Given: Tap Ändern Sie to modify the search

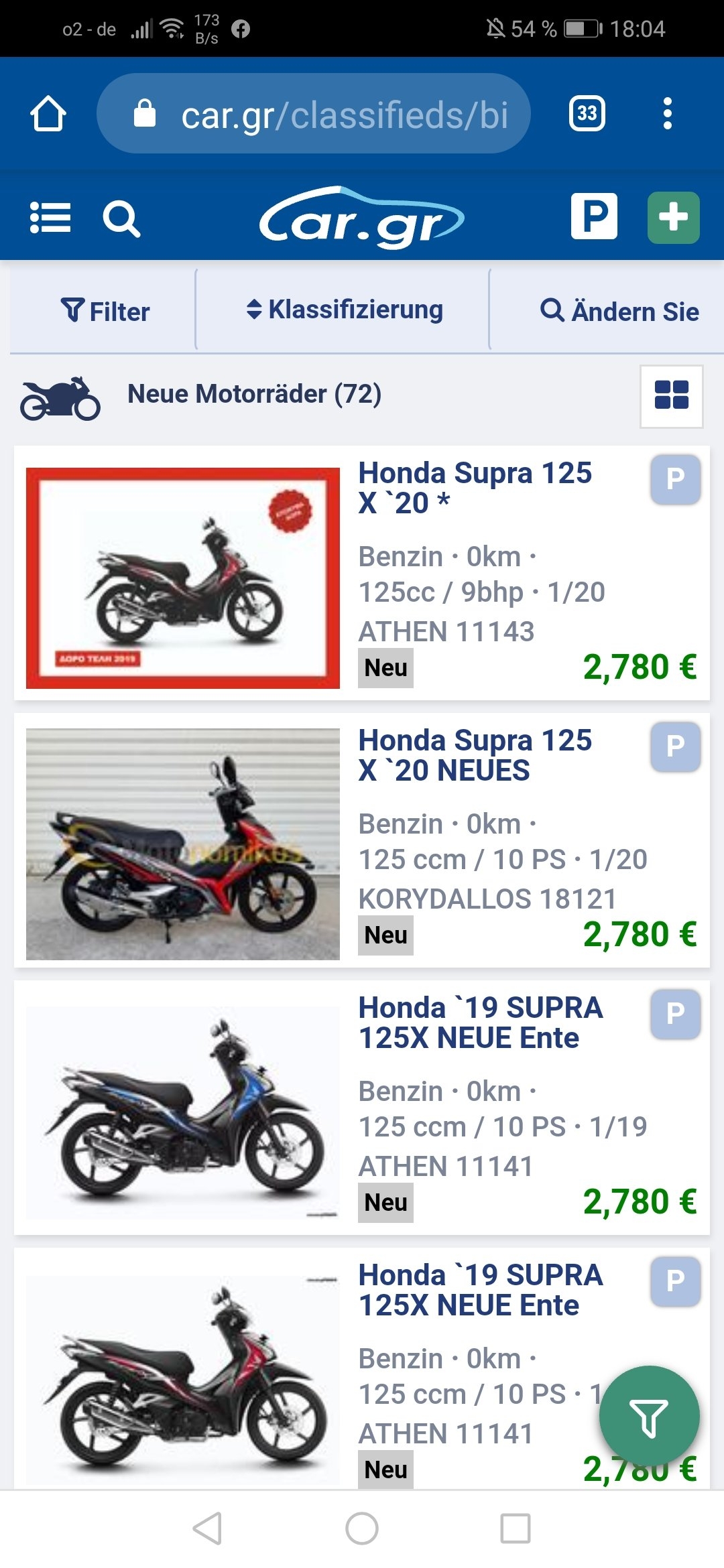Looking at the screenshot, I should point(619,311).
